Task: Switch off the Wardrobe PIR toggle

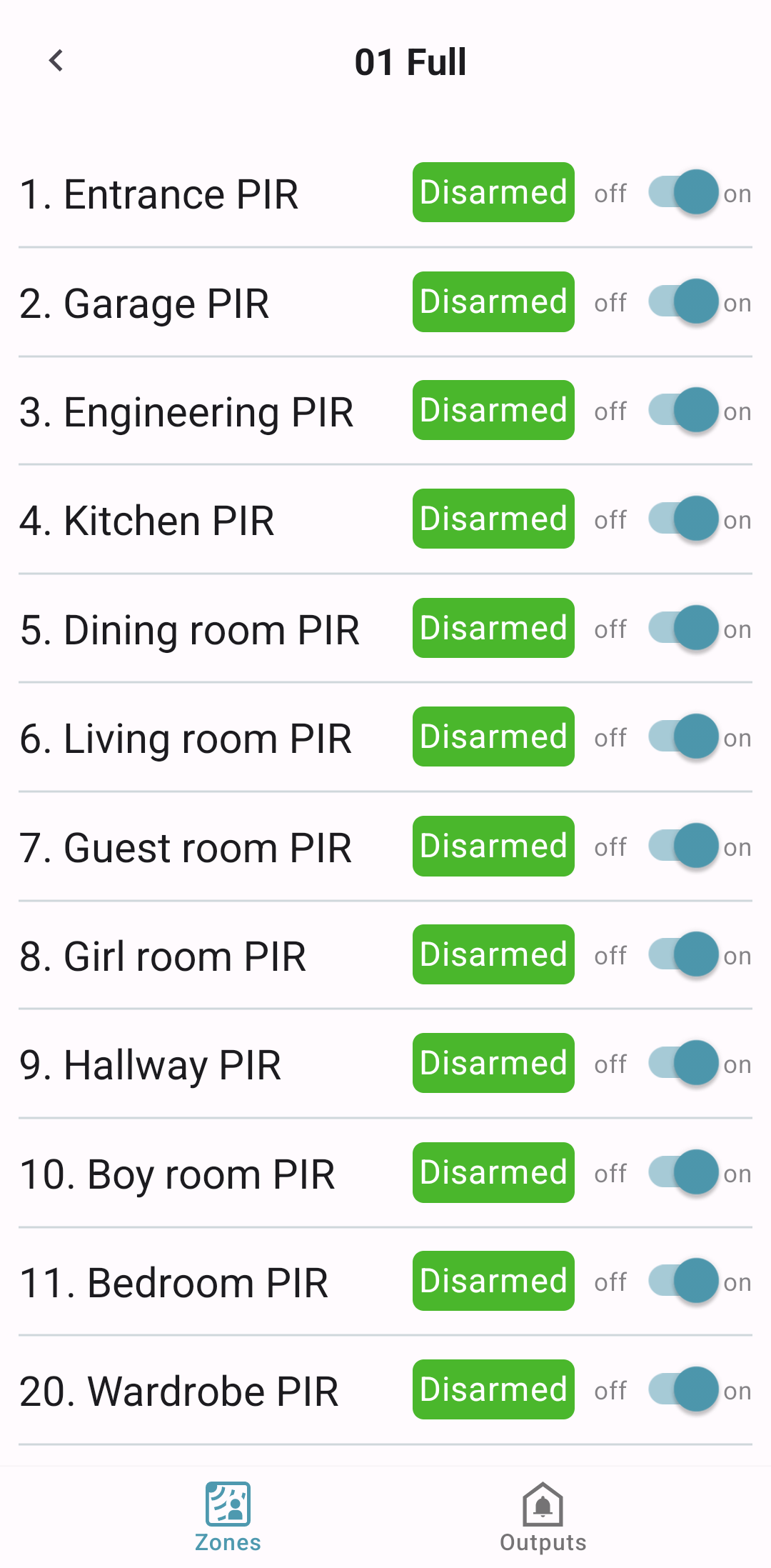Action: click(683, 1389)
